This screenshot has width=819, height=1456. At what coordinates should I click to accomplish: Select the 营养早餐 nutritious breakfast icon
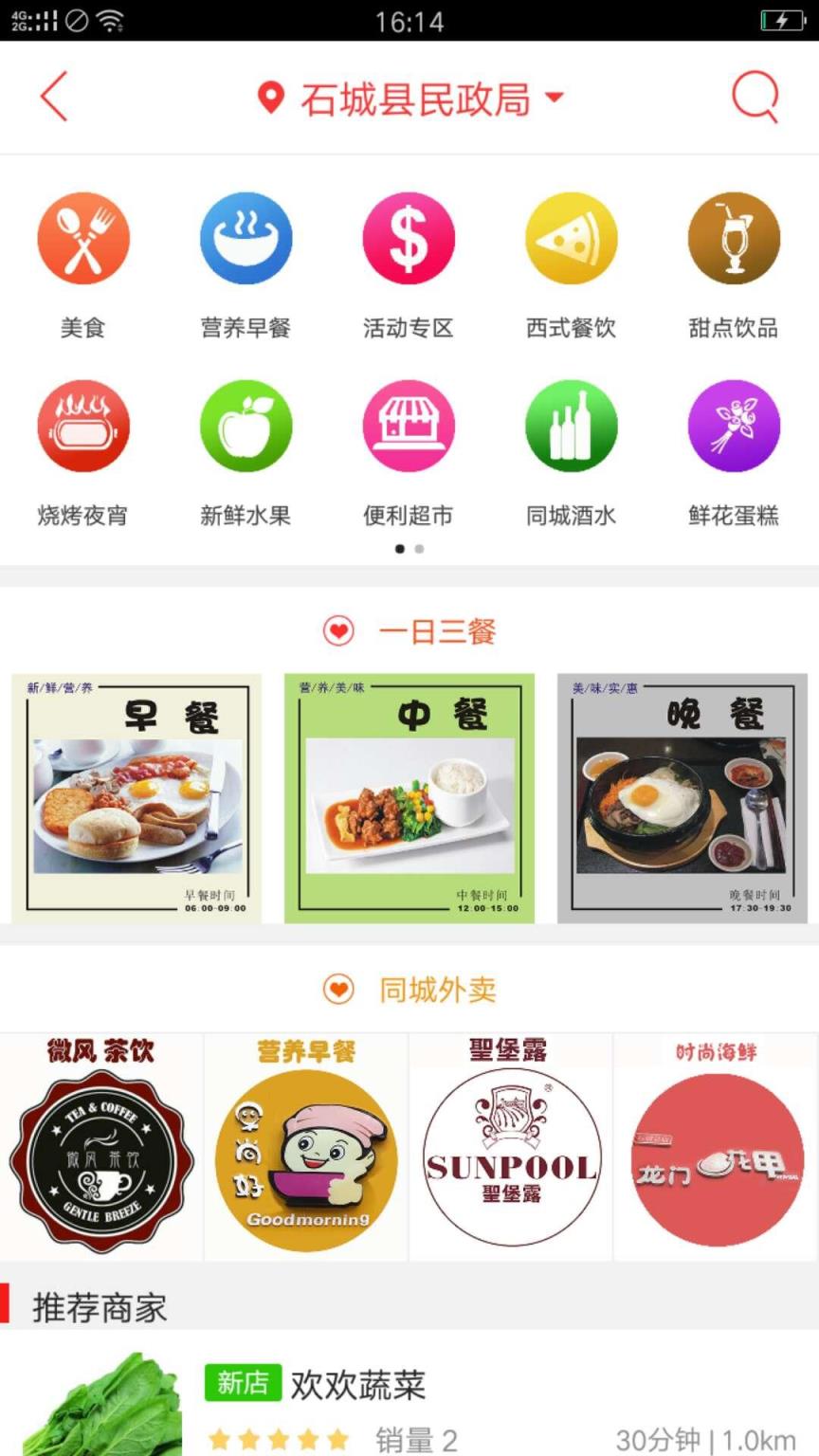coord(246,238)
